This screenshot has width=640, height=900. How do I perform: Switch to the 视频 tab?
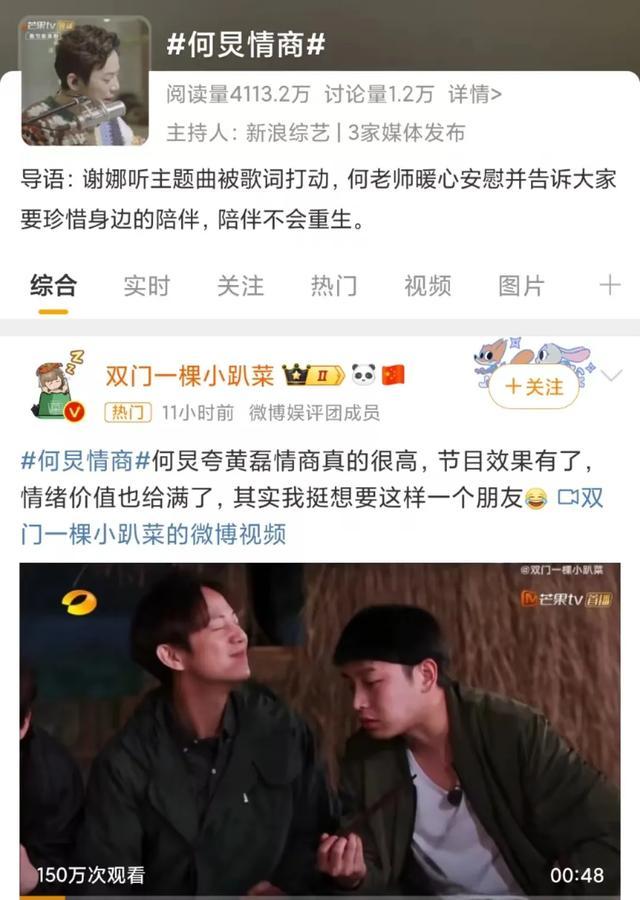click(428, 285)
